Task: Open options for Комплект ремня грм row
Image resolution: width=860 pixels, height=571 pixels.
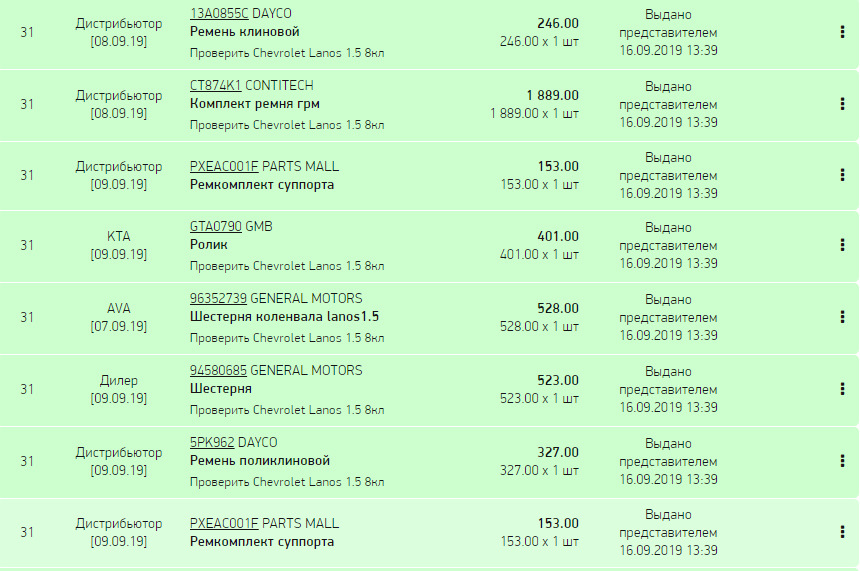Action: point(842,104)
